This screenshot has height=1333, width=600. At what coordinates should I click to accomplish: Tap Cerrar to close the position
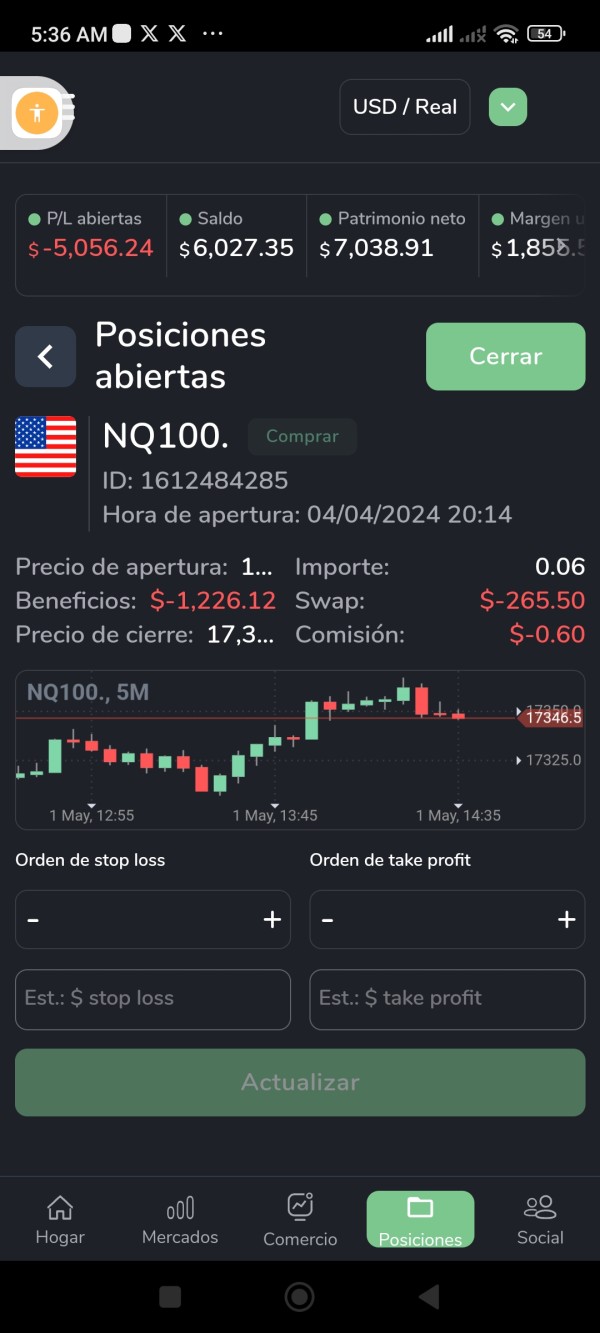click(505, 356)
